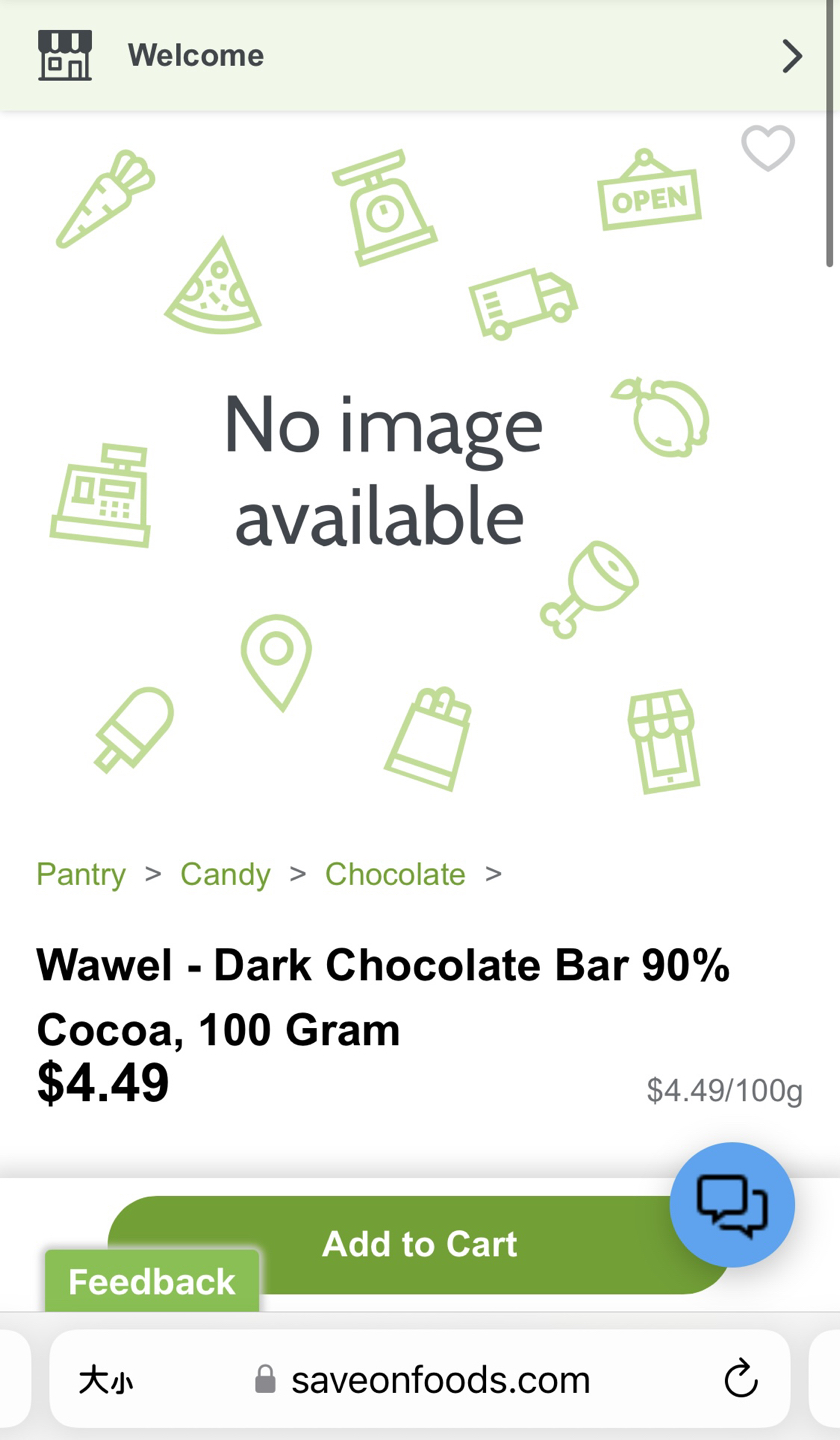Open the browser text size menu
Viewport: 840px width, 1440px height.
(106, 1382)
